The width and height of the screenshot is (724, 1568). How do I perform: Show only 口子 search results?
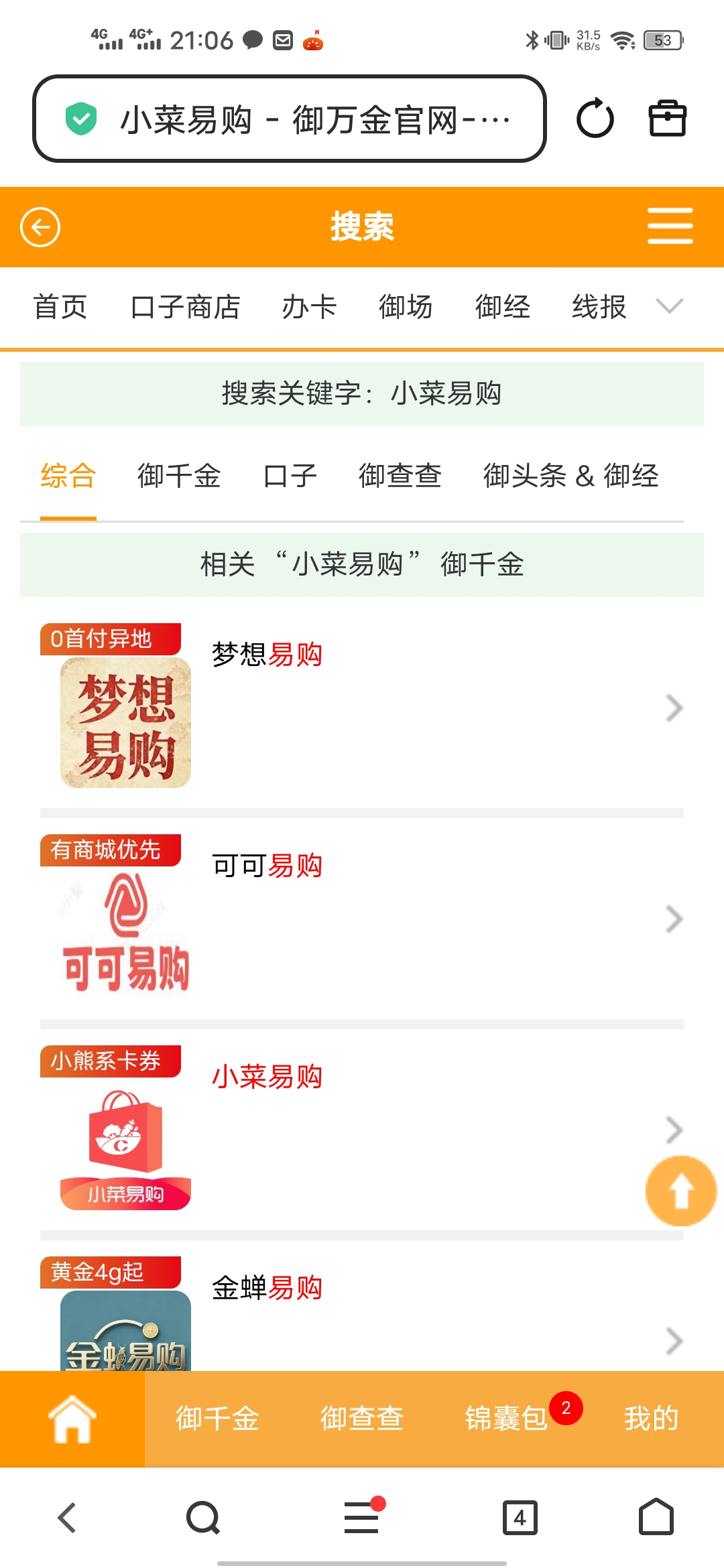[x=290, y=476]
